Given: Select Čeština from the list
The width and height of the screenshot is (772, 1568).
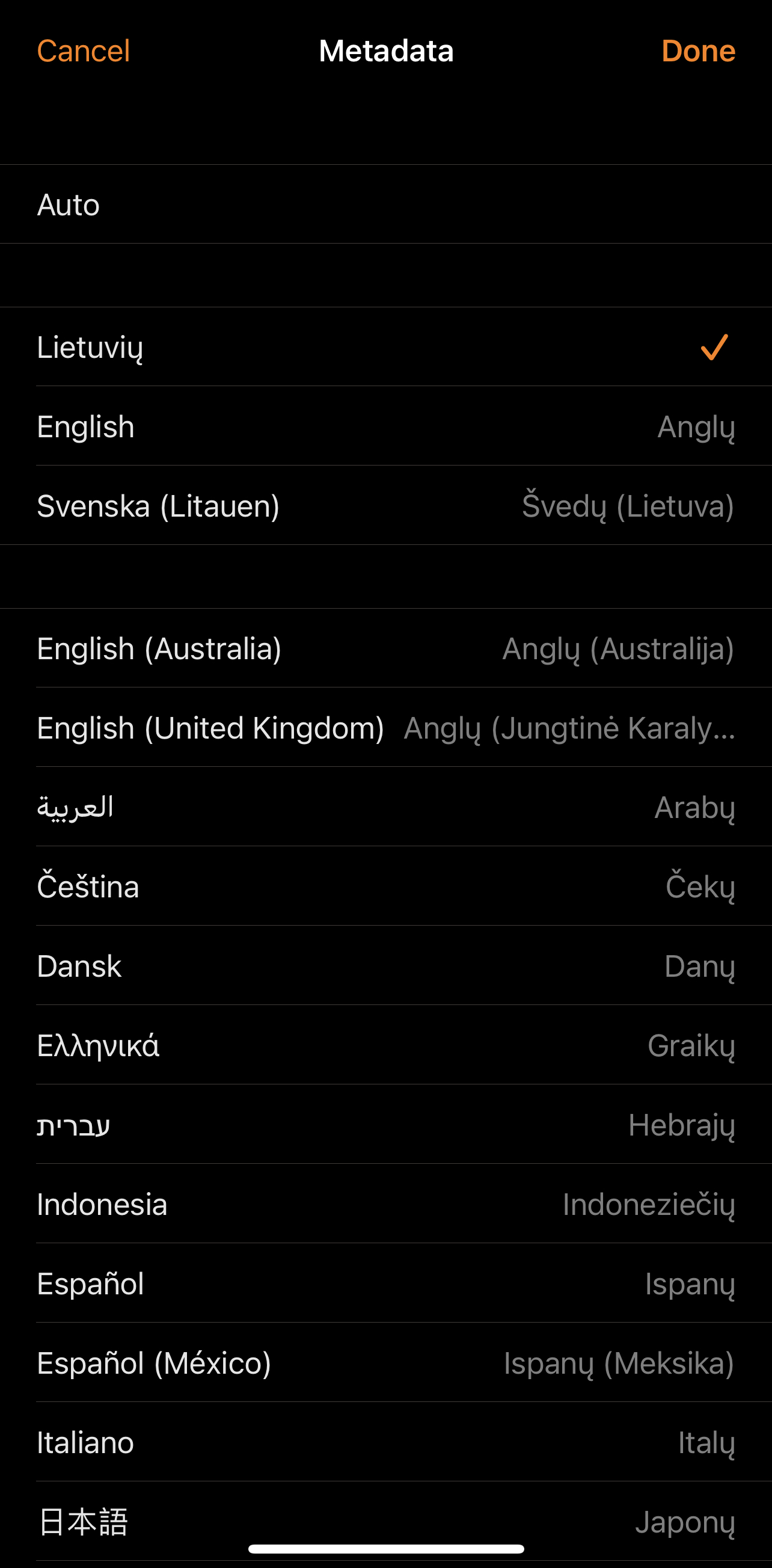Looking at the screenshot, I should (385, 887).
